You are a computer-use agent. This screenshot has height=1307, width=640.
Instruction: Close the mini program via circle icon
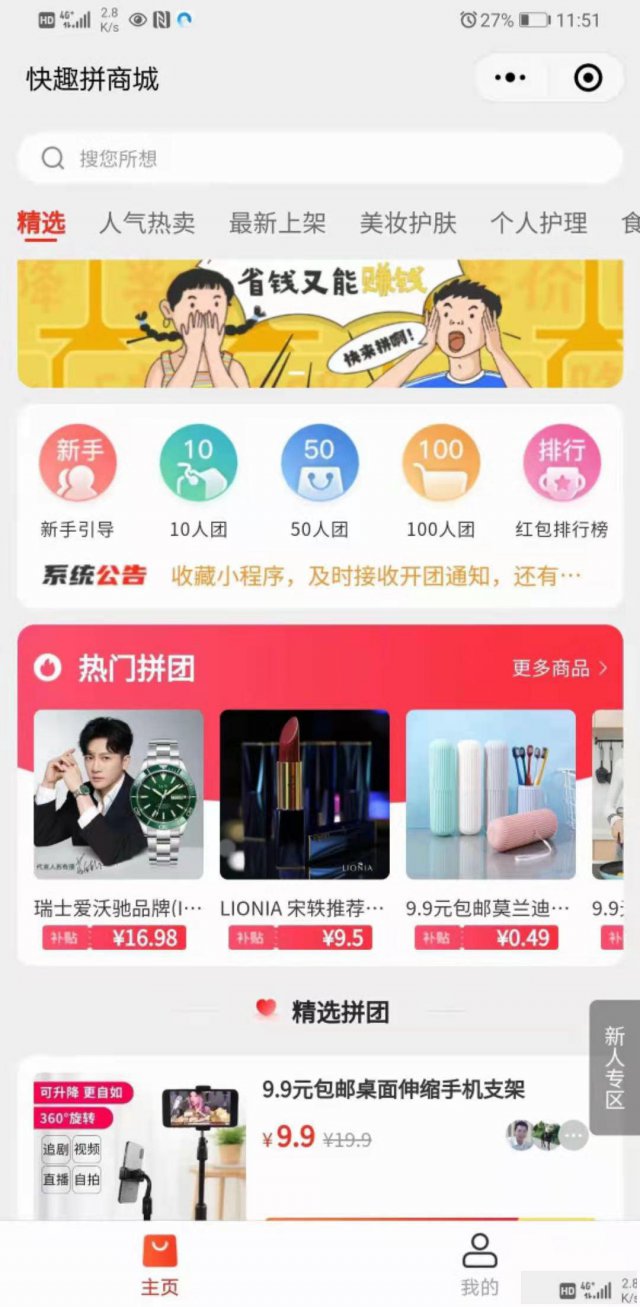pos(588,78)
